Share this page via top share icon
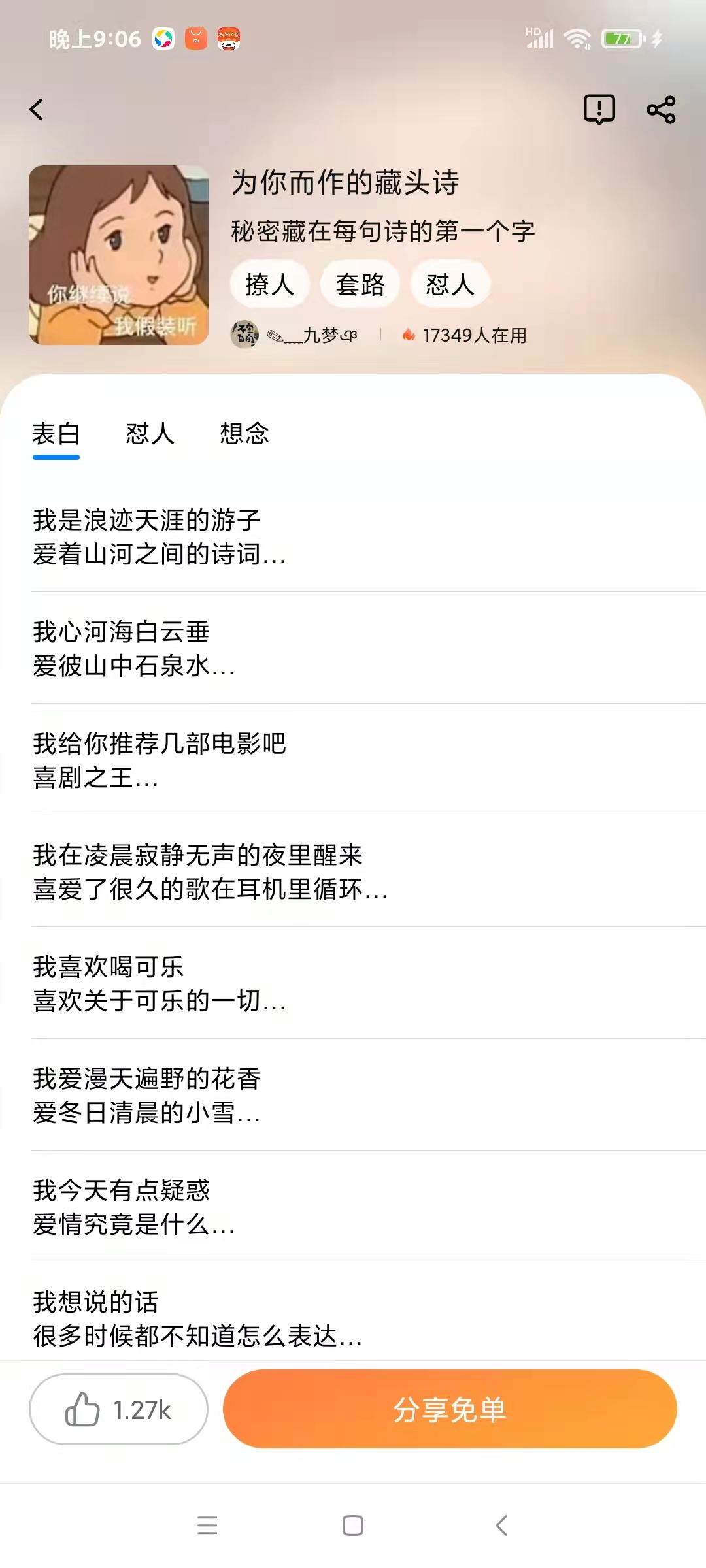 coord(661,109)
